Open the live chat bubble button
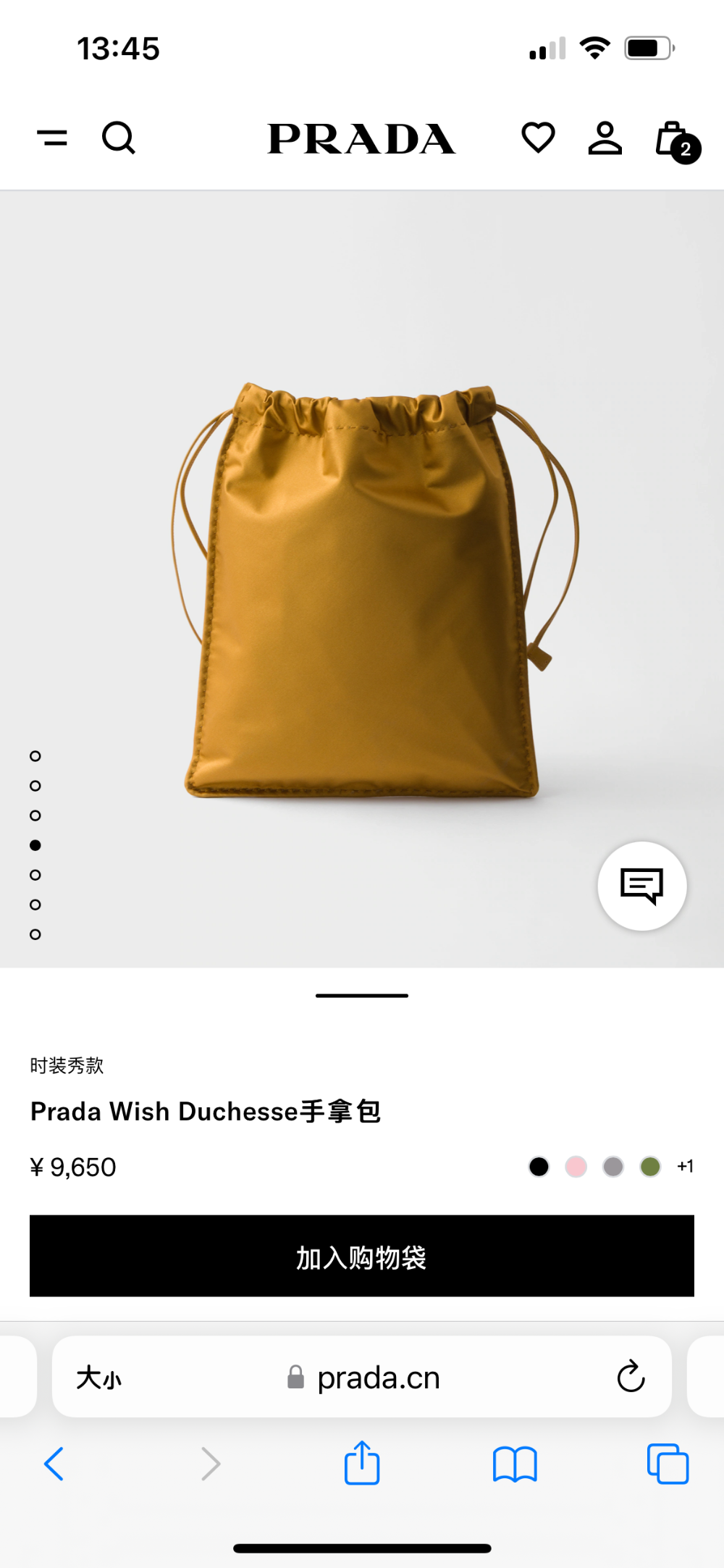 point(642,886)
